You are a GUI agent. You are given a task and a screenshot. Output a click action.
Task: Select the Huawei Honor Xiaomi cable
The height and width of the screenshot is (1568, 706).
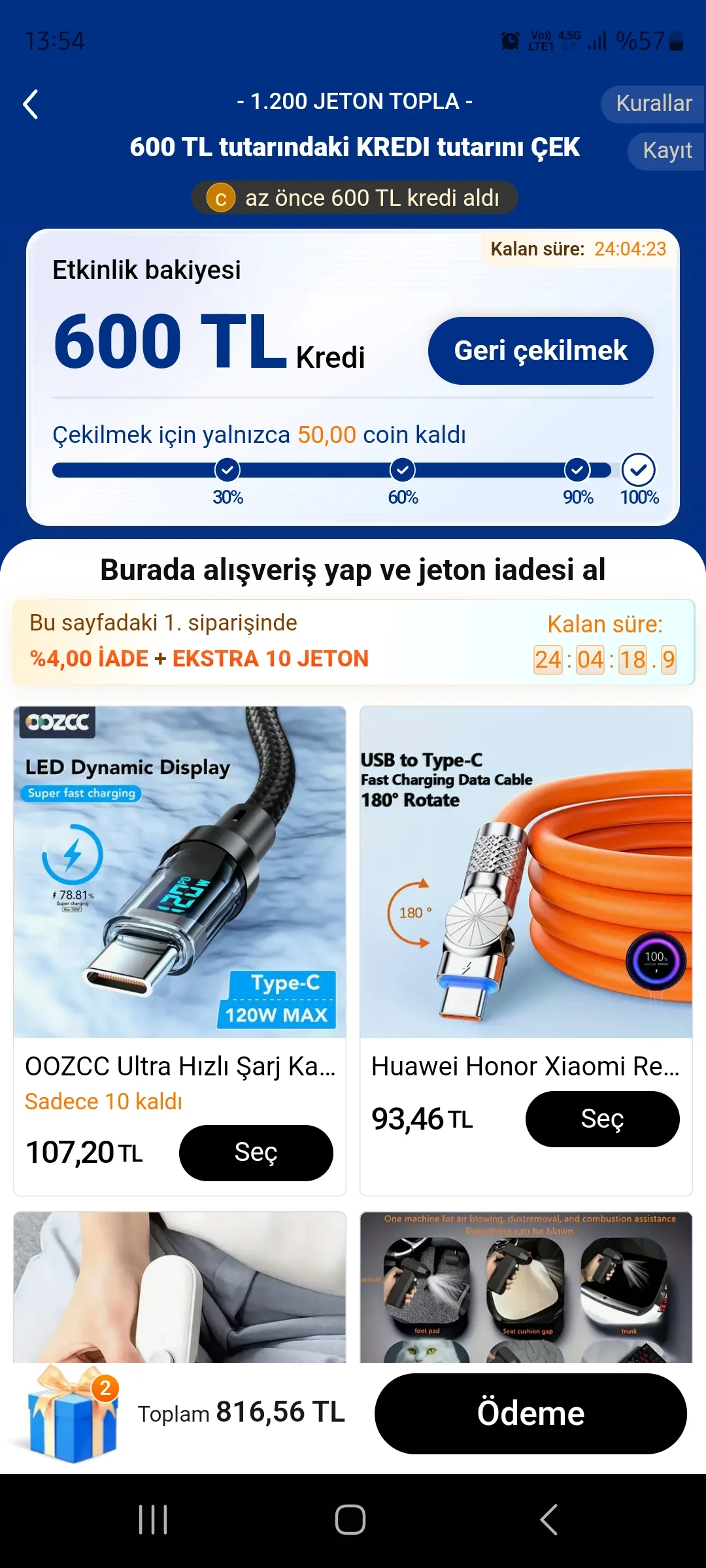pyautogui.click(x=602, y=1119)
